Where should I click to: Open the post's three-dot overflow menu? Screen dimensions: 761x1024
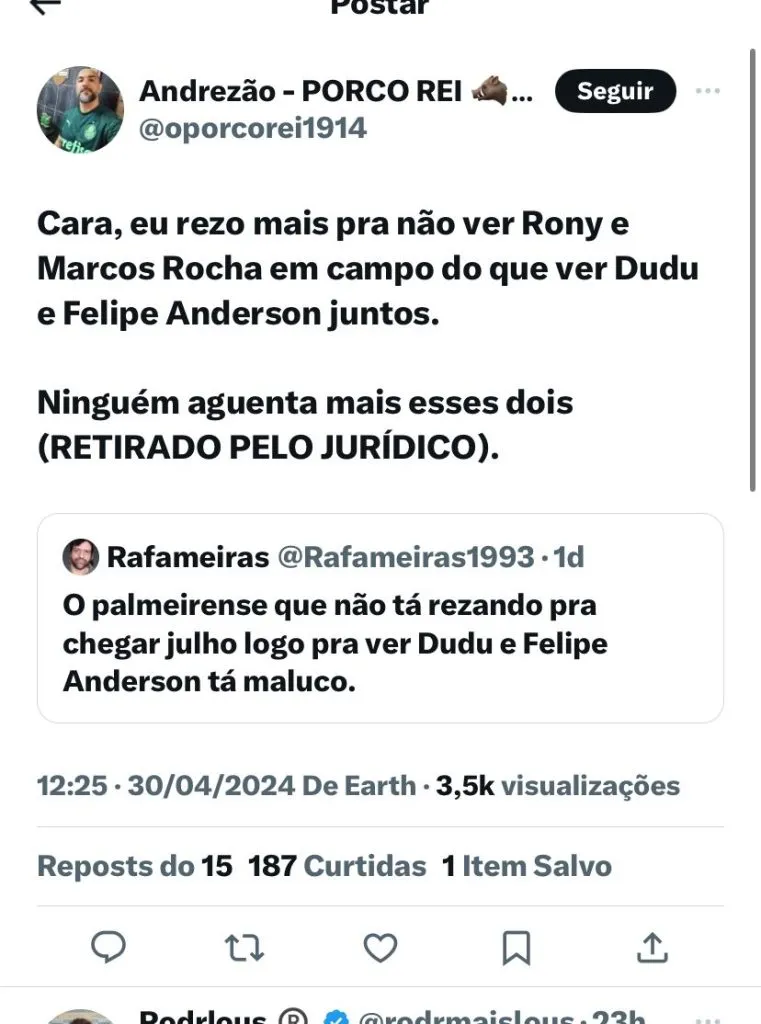(x=708, y=91)
